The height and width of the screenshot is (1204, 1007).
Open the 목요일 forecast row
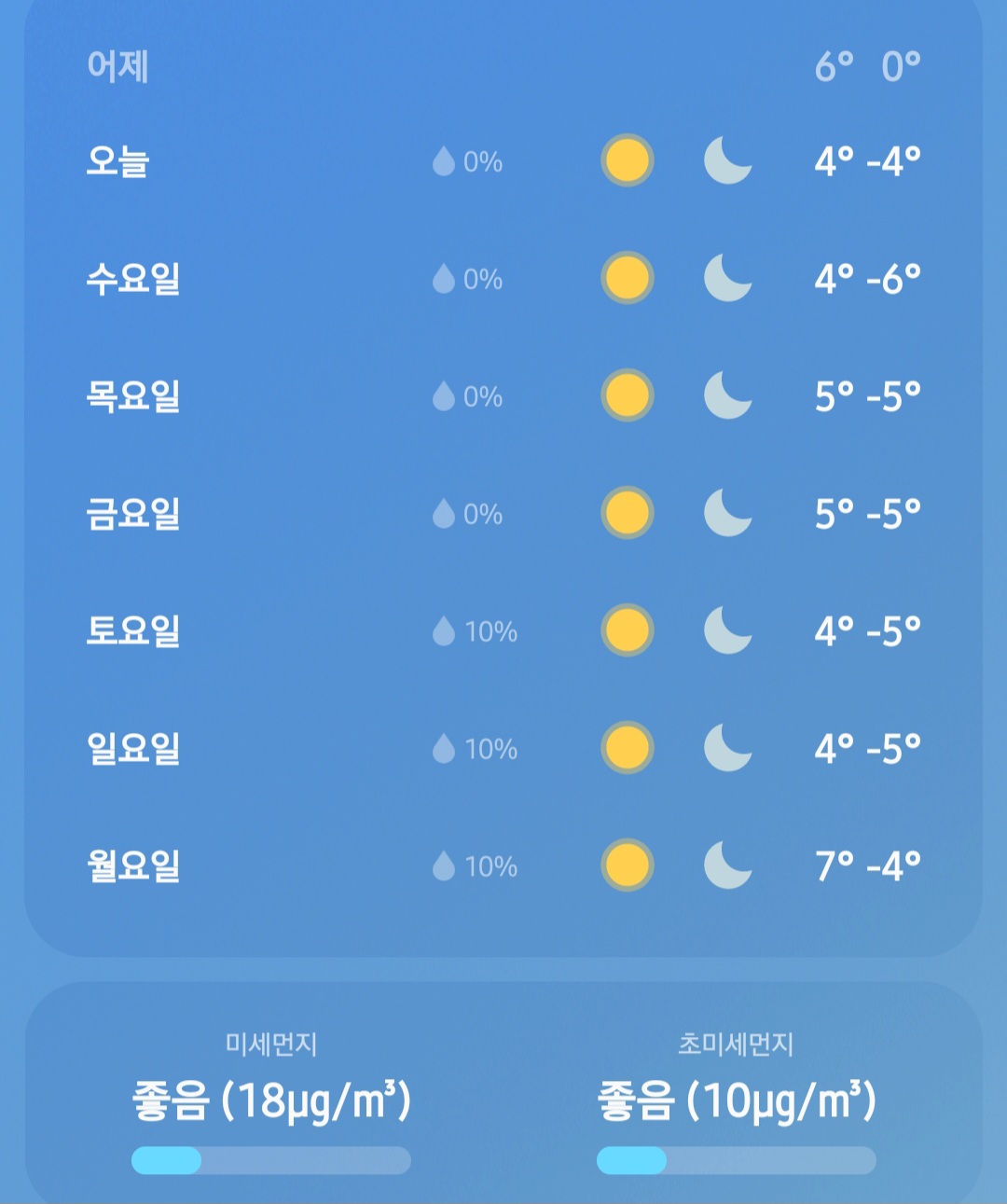coord(504,395)
